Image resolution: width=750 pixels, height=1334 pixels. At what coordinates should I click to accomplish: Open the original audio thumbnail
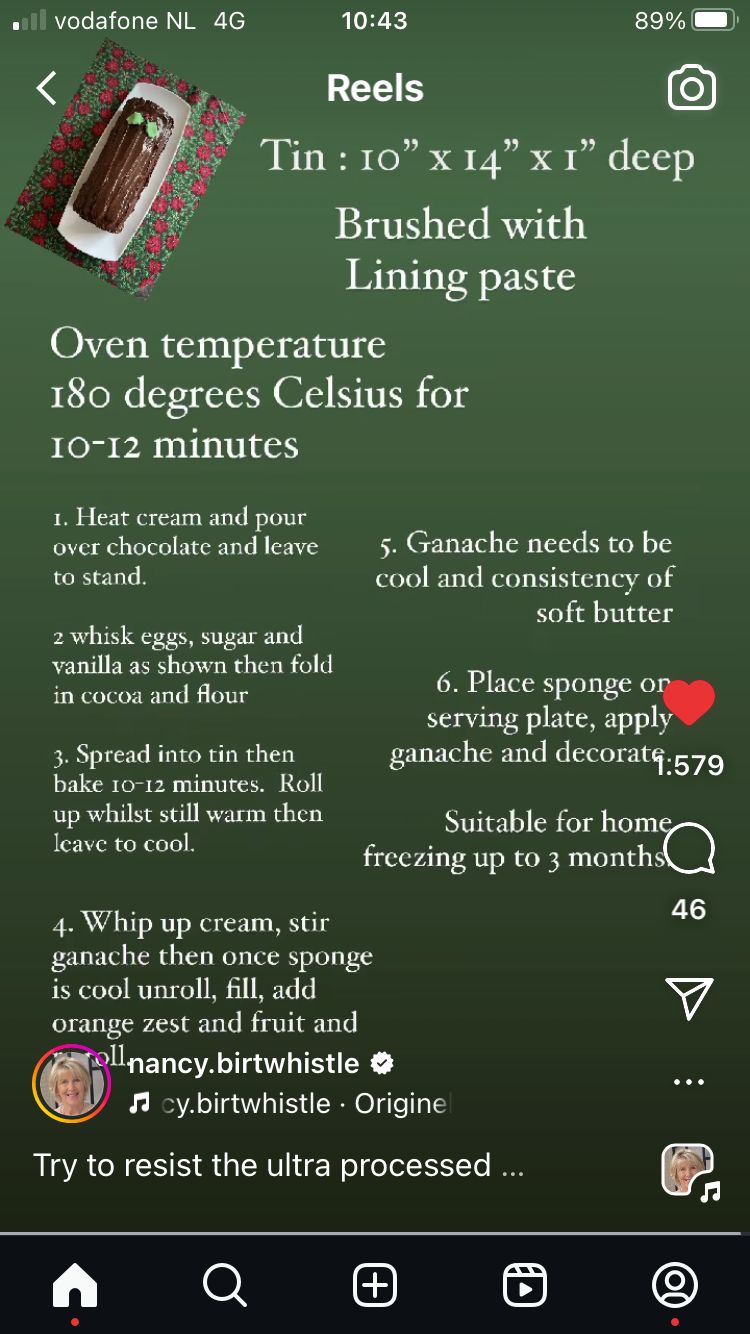[x=689, y=1171]
